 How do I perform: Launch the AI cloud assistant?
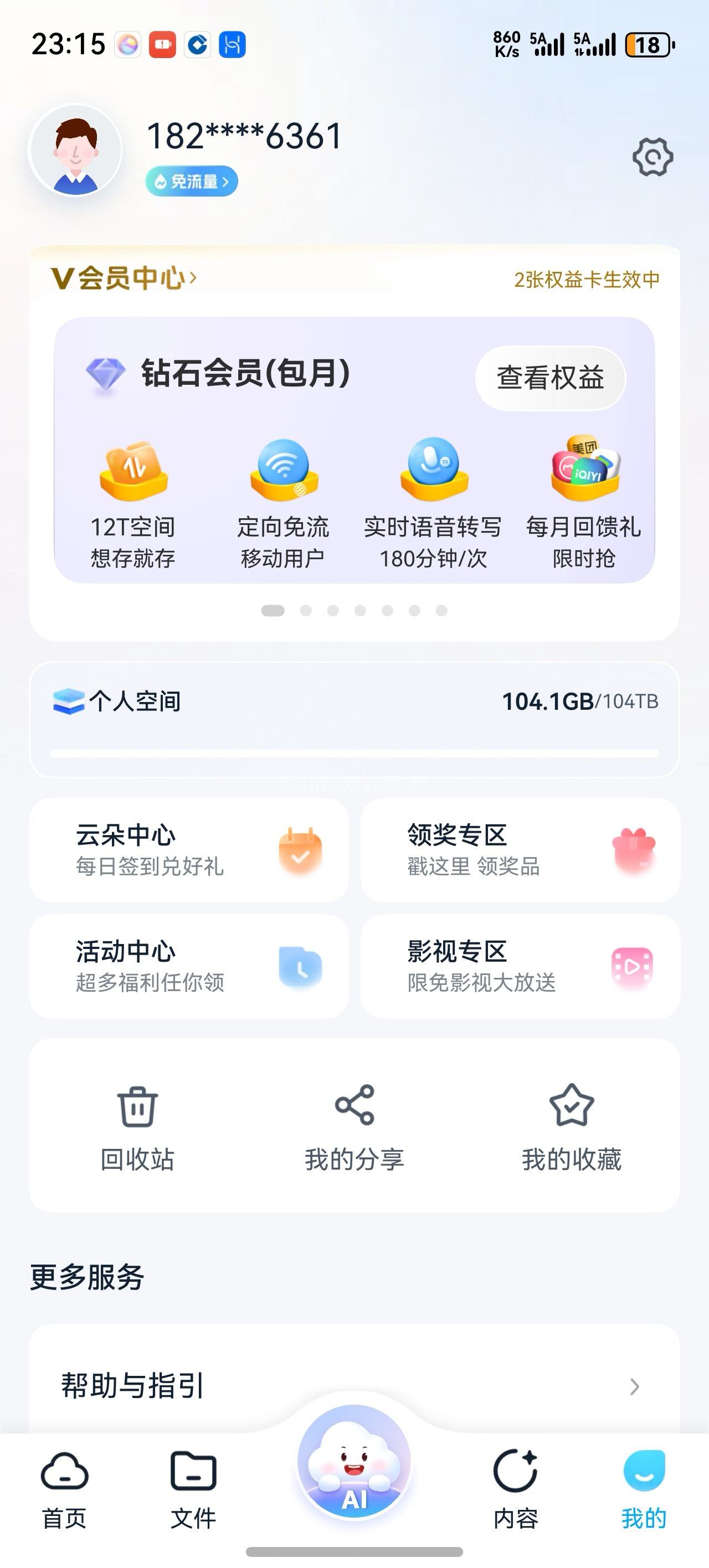point(354,1464)
